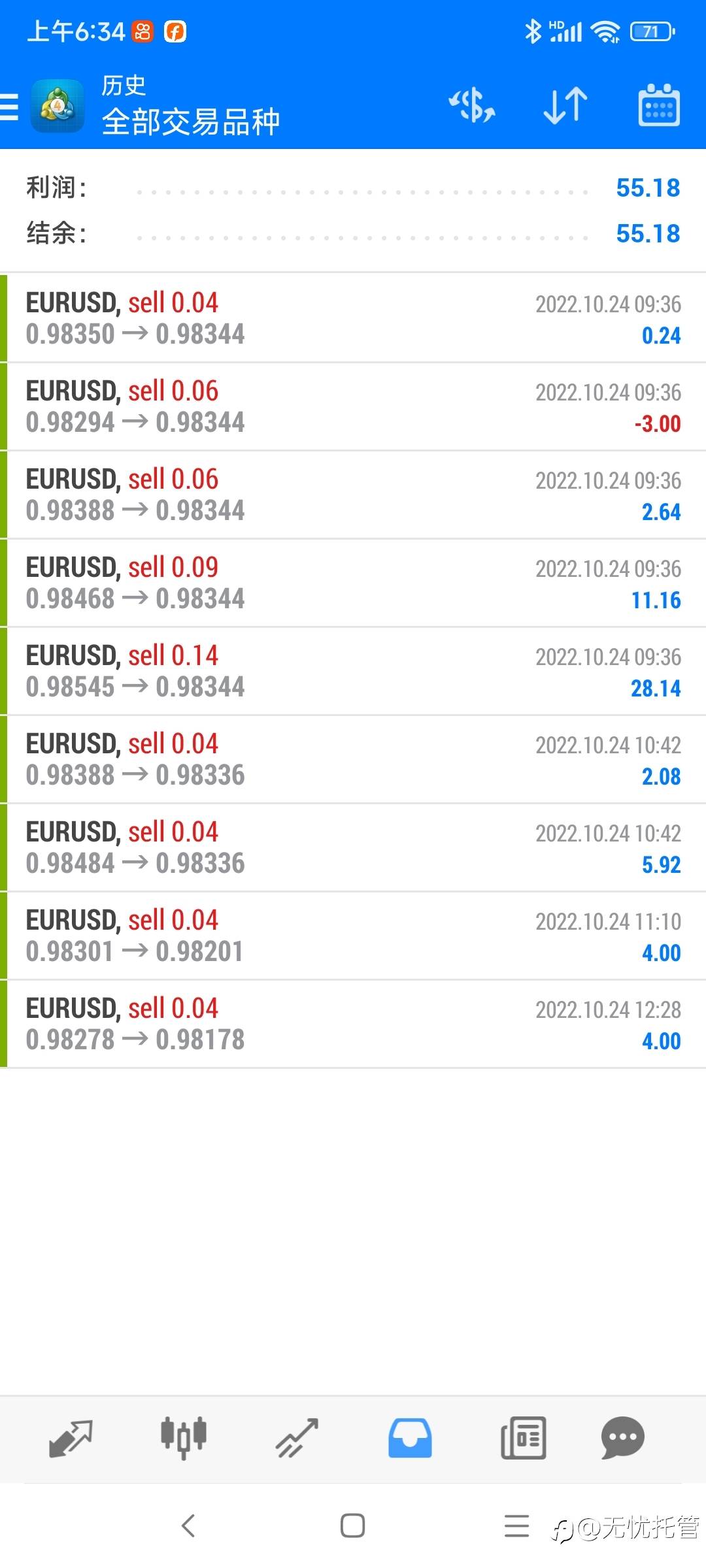Open the trade closed at 12:28

pos(353,1024)
